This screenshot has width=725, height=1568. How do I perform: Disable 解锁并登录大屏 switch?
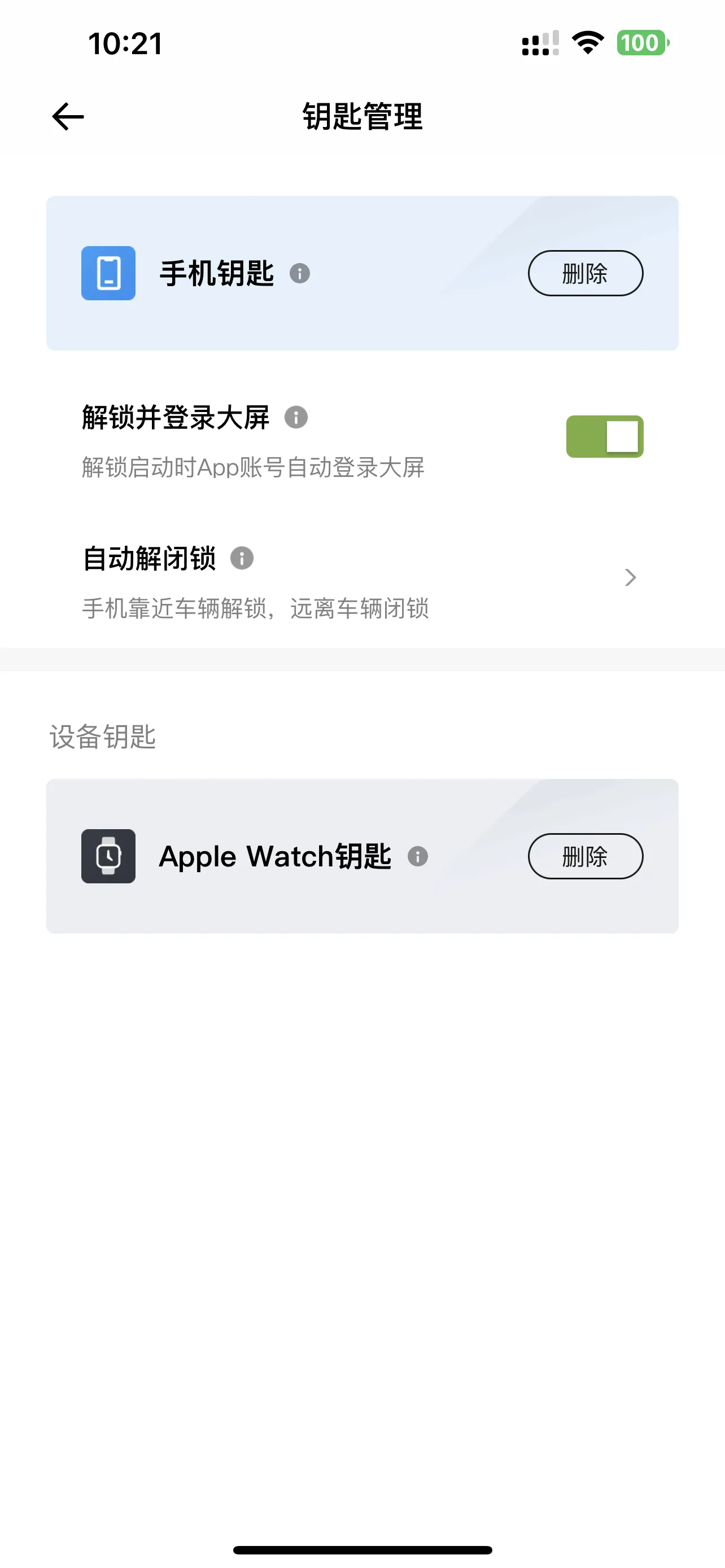pos(604,436)
